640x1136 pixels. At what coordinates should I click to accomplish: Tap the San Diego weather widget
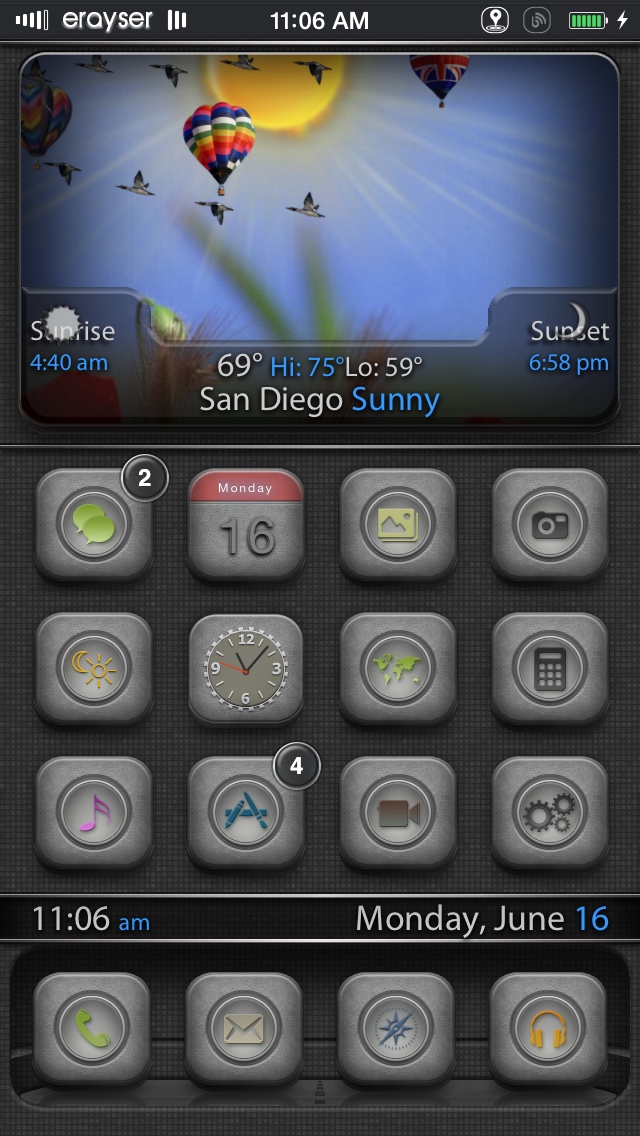coord(320,240)
